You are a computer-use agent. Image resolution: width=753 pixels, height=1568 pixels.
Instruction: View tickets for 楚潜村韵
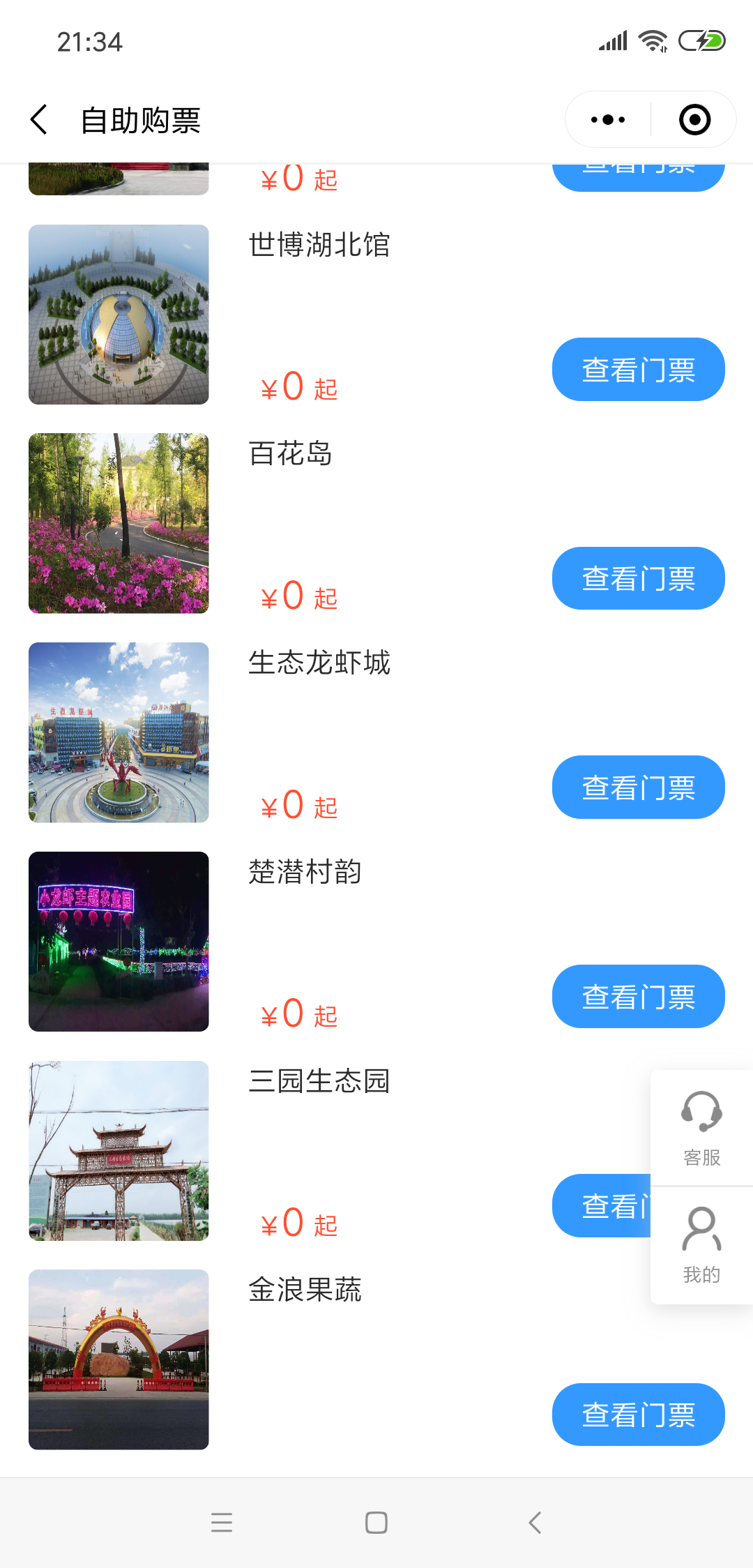click(x=638, y=997)
